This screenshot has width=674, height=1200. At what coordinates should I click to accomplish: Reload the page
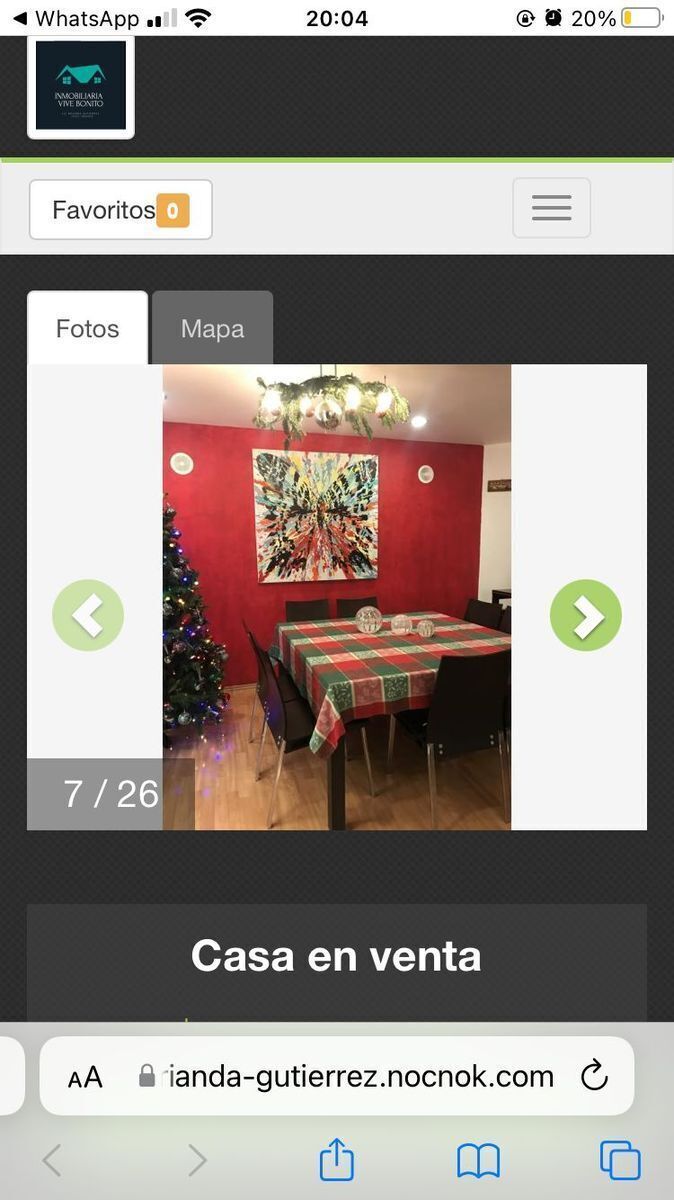click(x=594, y=1076)
